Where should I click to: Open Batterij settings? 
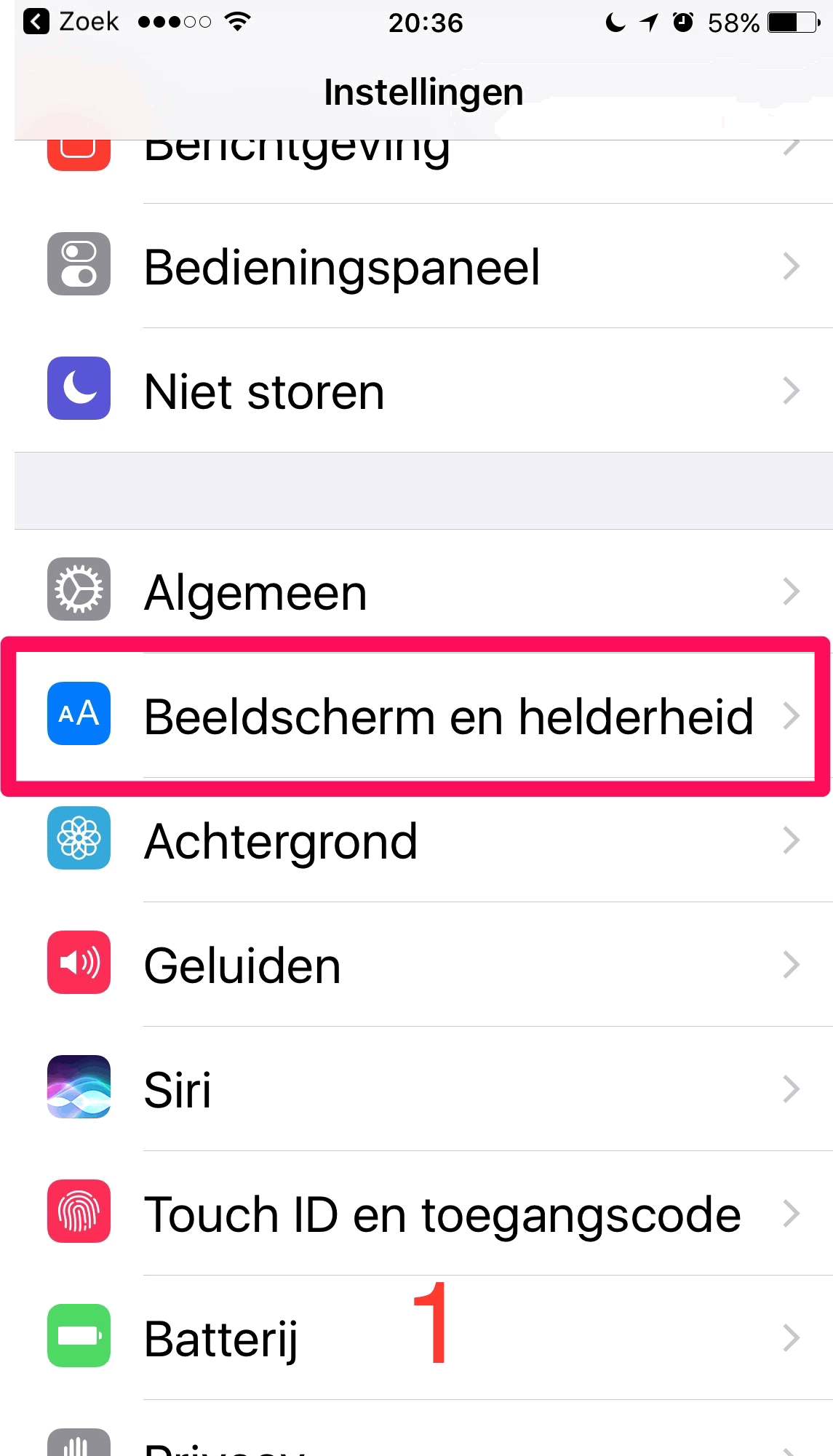pos(423,1338)
